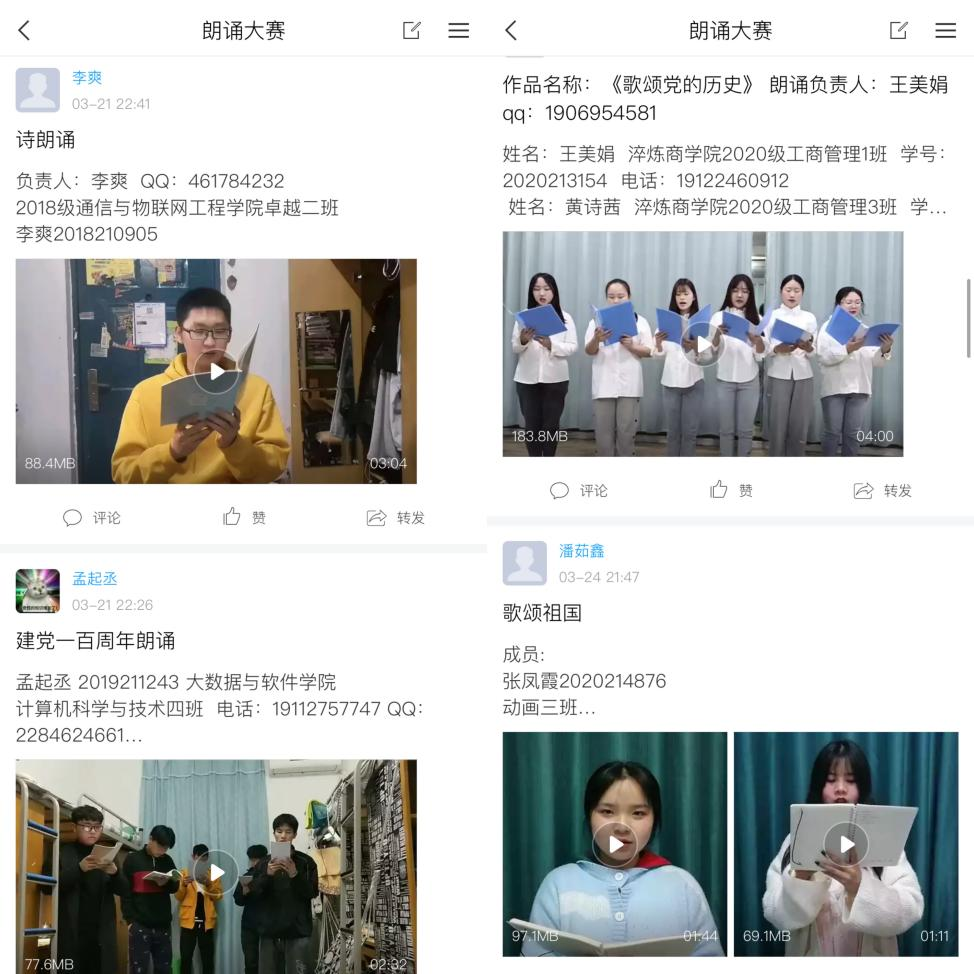Comment on 李爽's 诗朗诵 post
This screenshot has height=974, width=974.
pyautogui.click(x=92, y=517)
